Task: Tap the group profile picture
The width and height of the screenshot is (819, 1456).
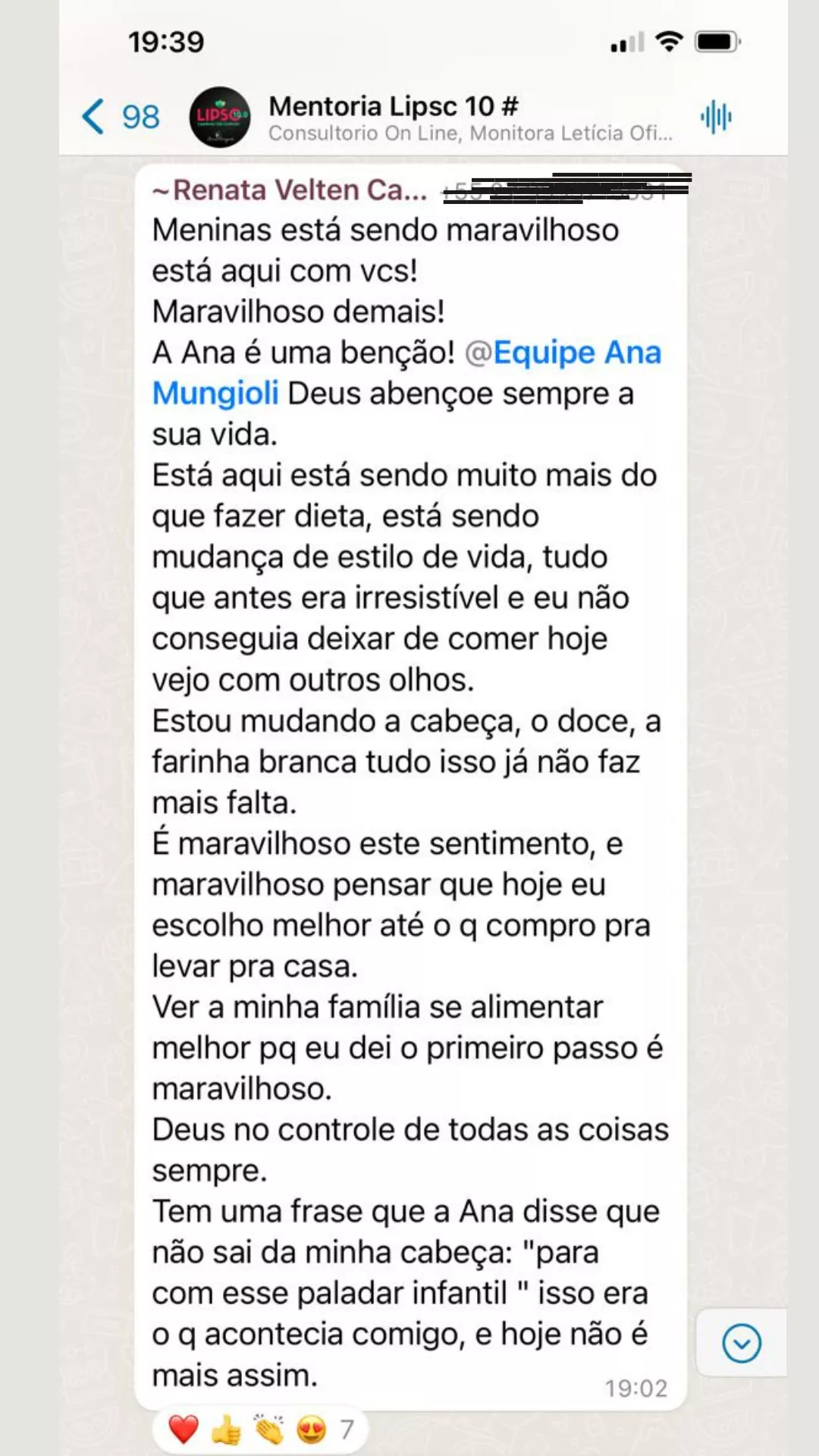Action: [219, 117]
